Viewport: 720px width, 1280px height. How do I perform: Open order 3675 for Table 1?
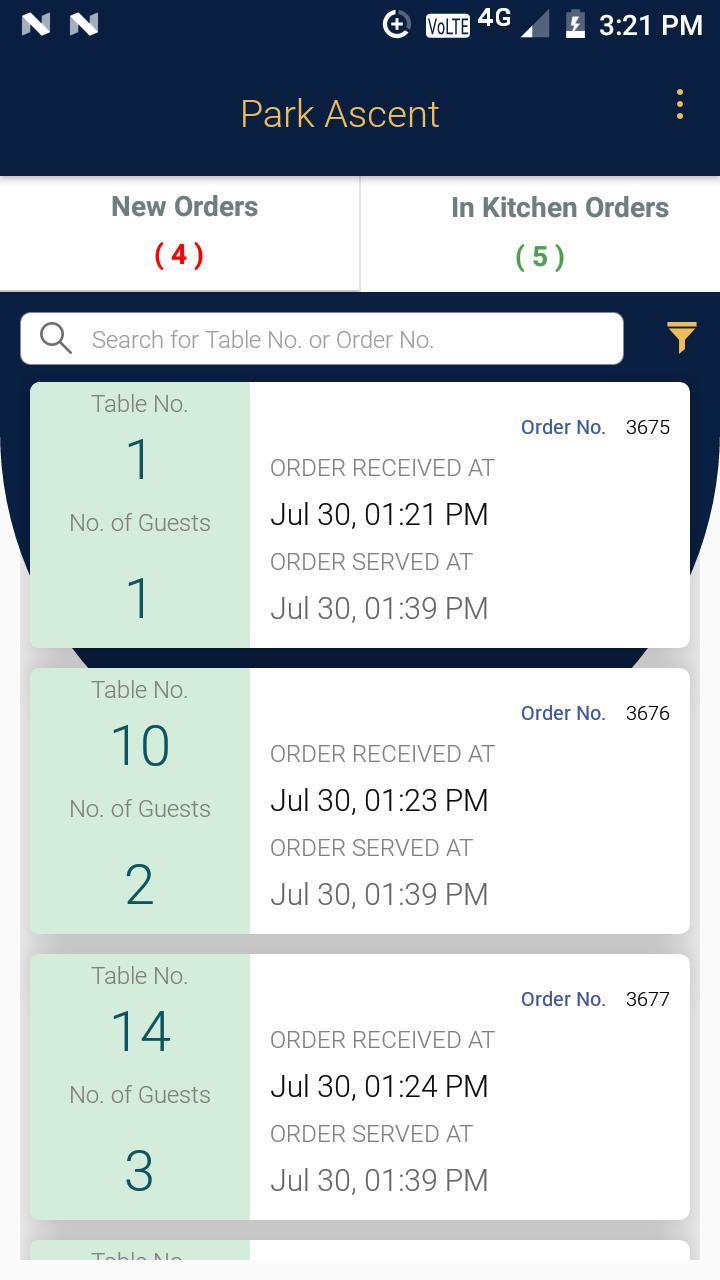(360, 515)
